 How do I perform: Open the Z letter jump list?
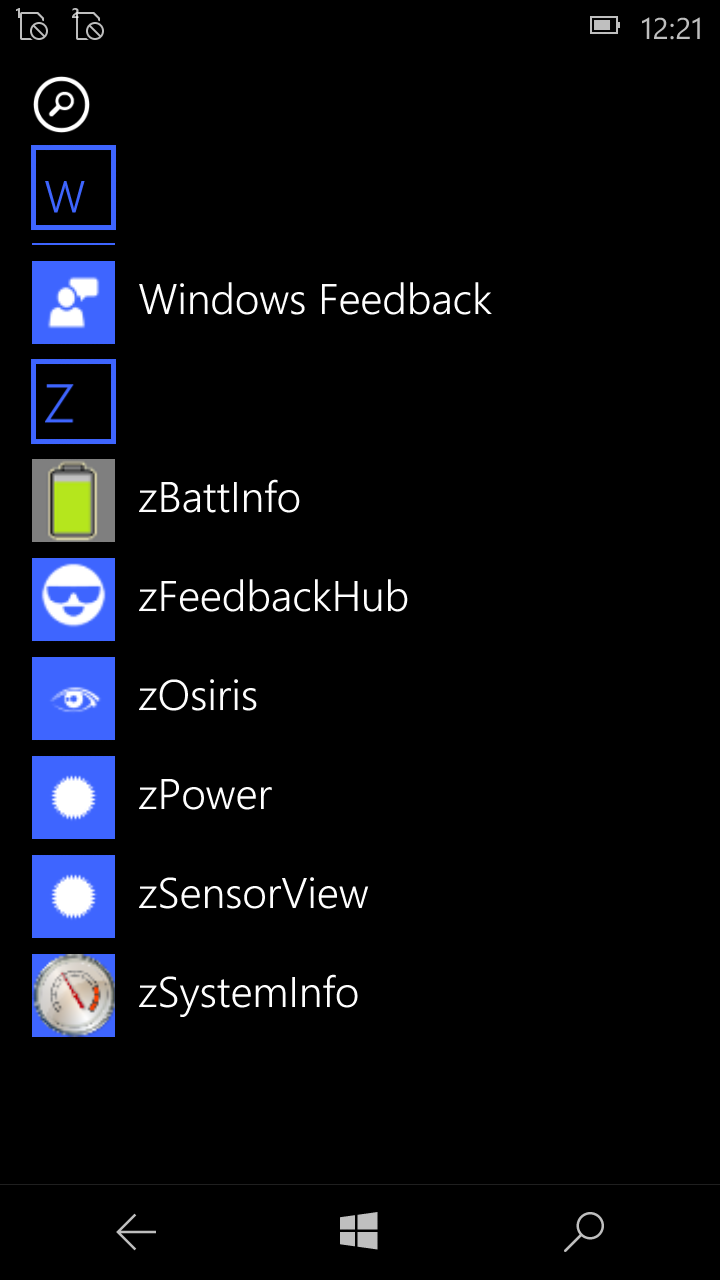73,401
